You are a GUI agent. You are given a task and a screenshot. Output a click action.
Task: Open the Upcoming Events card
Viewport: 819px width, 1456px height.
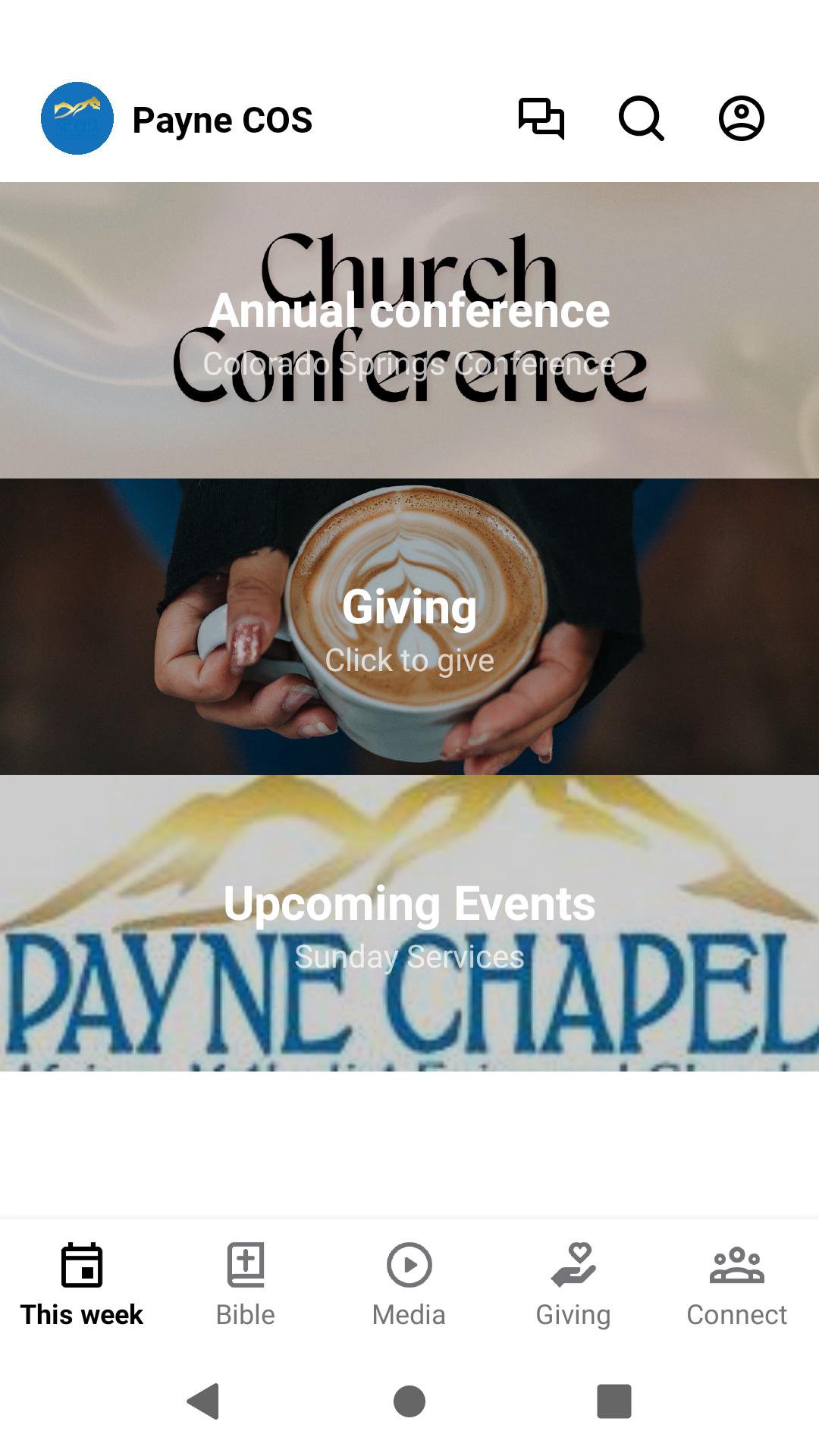click(409, 923)
